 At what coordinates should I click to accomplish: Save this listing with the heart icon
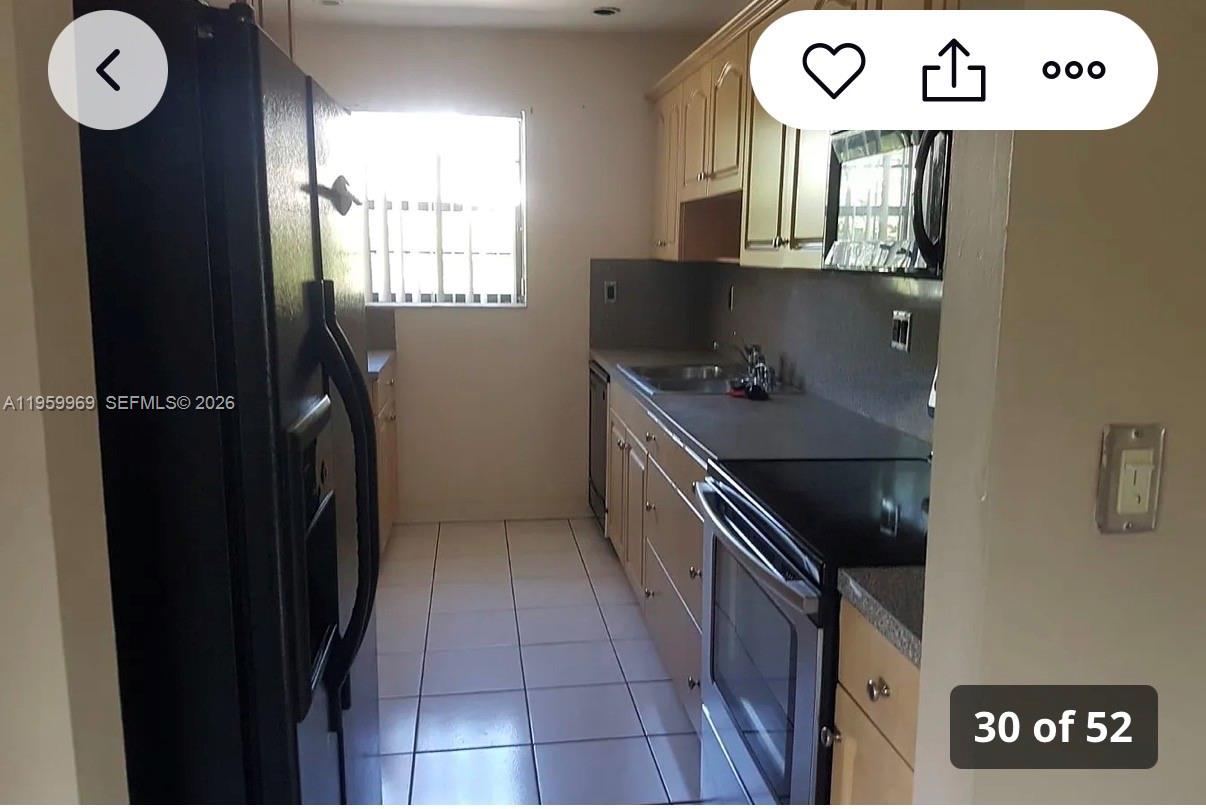[x=833, y=70]
